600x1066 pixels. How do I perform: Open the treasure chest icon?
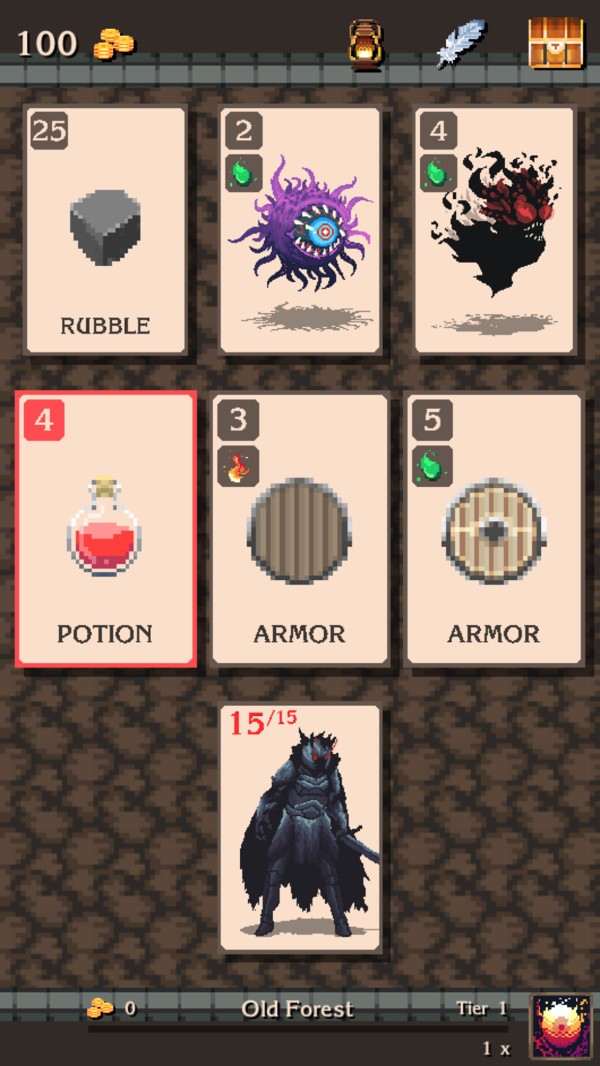555,43
